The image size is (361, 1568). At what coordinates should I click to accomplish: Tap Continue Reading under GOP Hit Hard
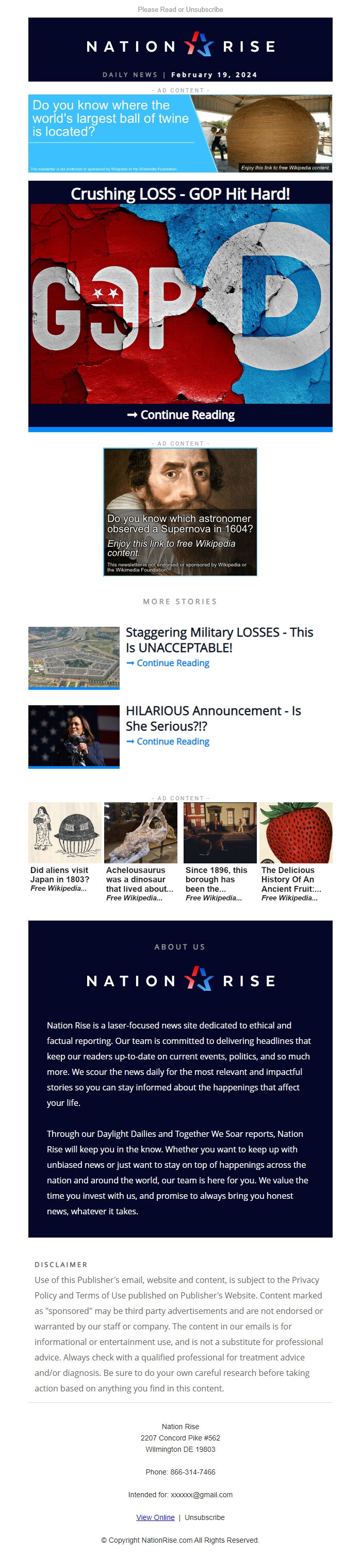pos(180,415)
